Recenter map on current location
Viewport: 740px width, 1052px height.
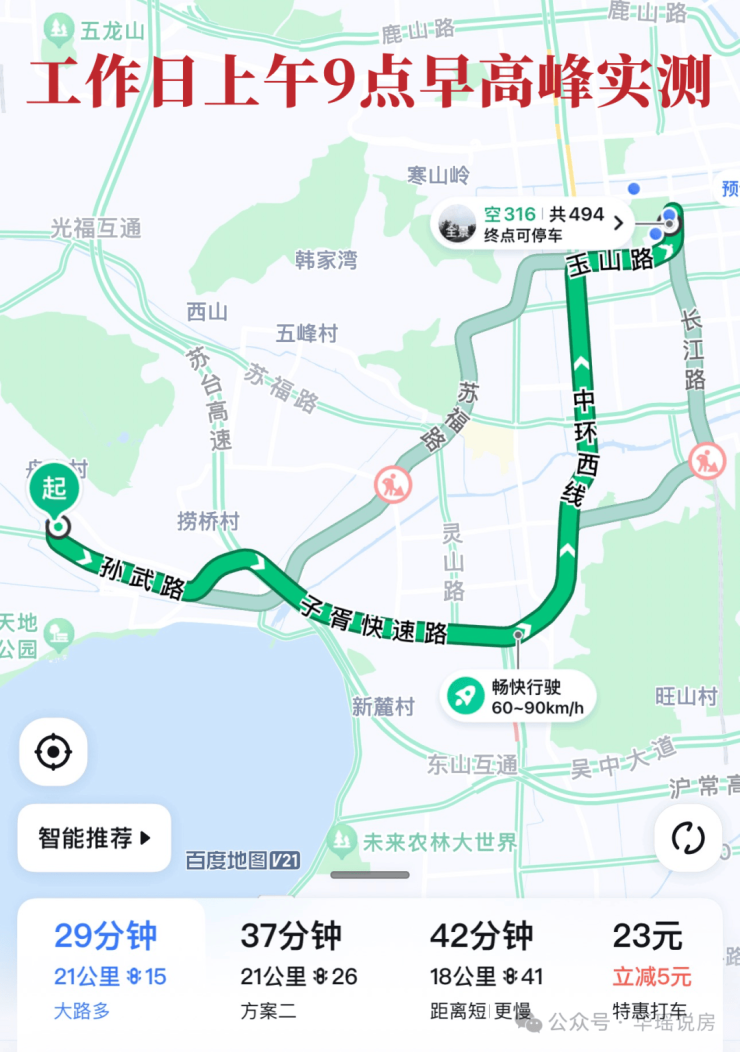pyautogui.click(x=53, y=751)
